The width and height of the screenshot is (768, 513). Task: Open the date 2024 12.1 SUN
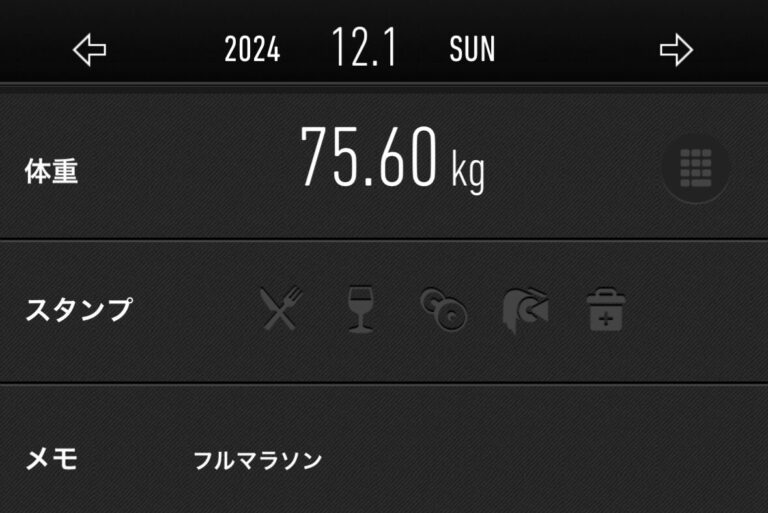pos(360,50)
